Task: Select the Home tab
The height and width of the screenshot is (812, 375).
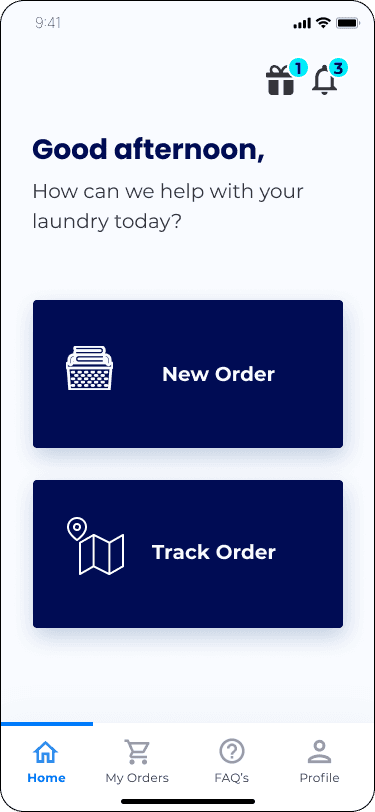Action: (47, 761)
